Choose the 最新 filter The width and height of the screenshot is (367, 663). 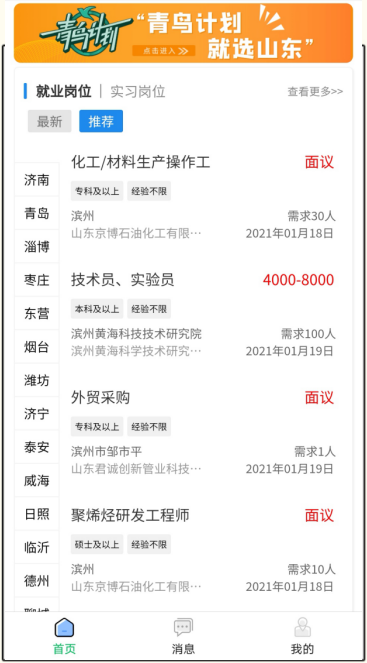point(49,121)
